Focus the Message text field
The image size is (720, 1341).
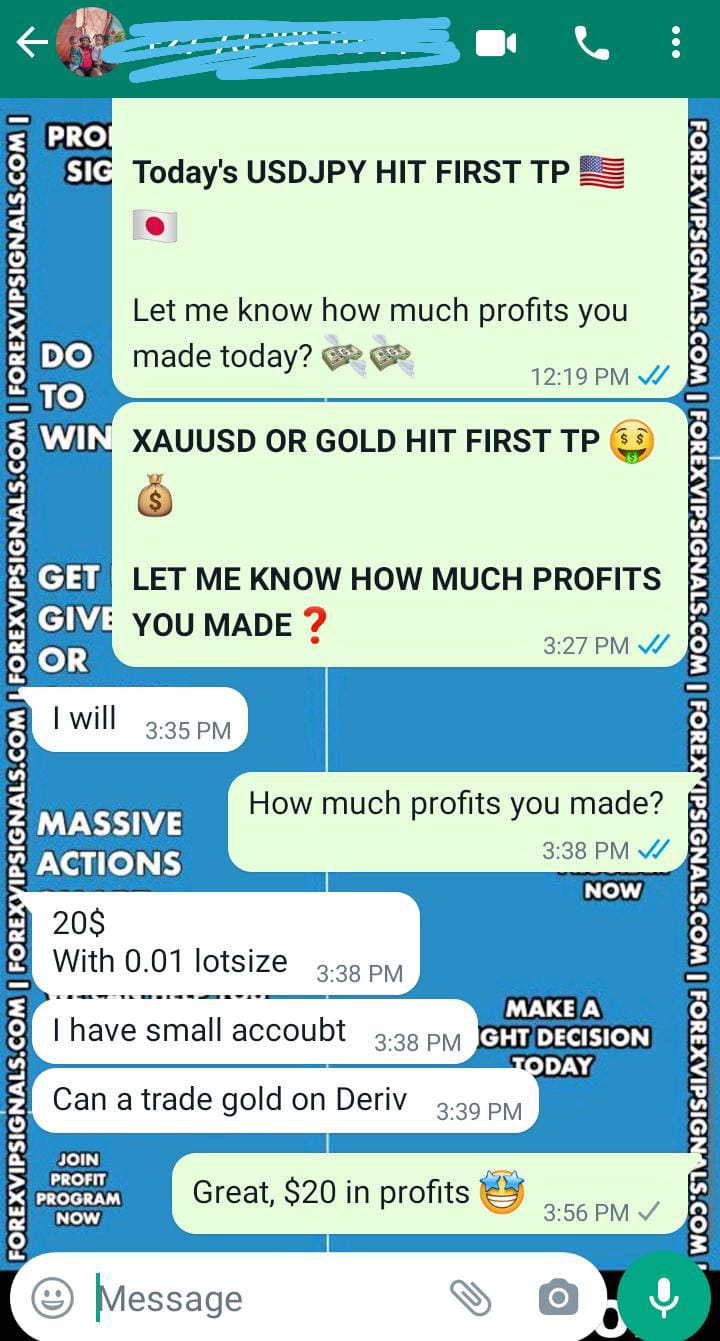coord(260,1298)
